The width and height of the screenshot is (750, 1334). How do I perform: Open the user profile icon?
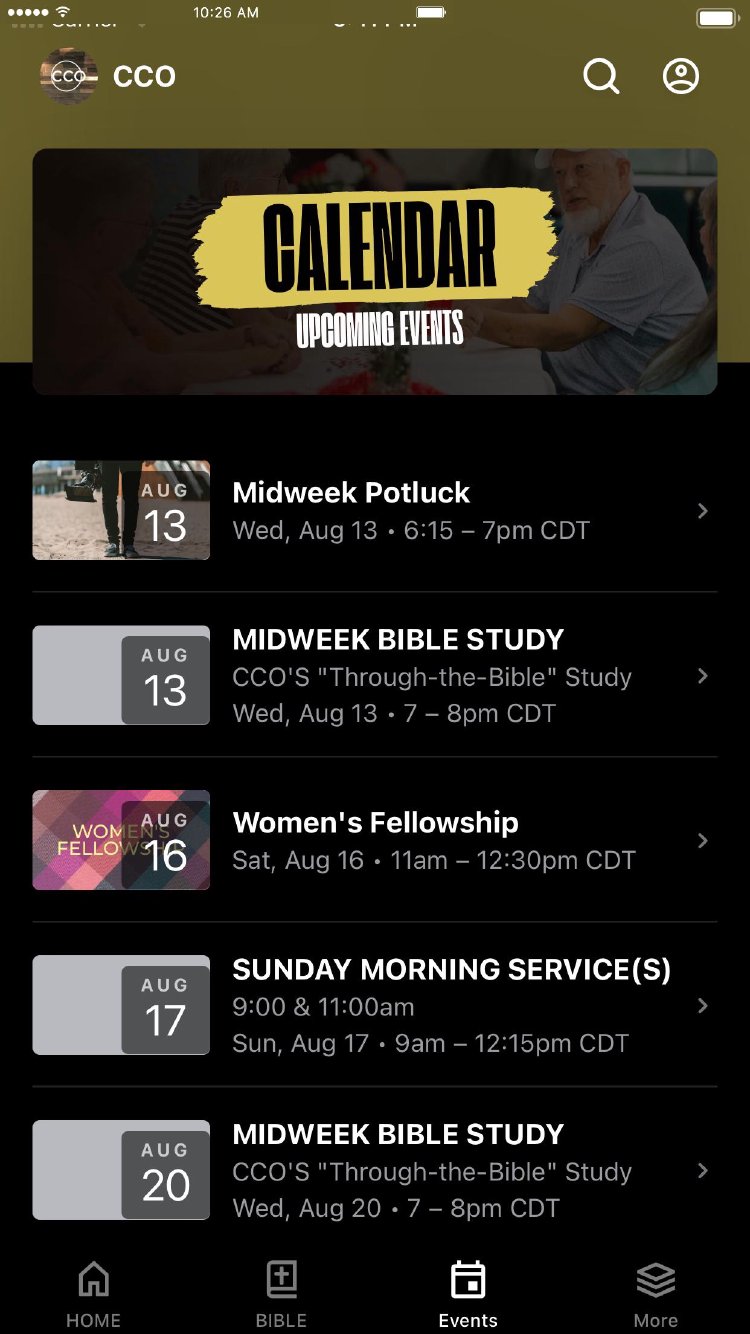coord(681,76)
